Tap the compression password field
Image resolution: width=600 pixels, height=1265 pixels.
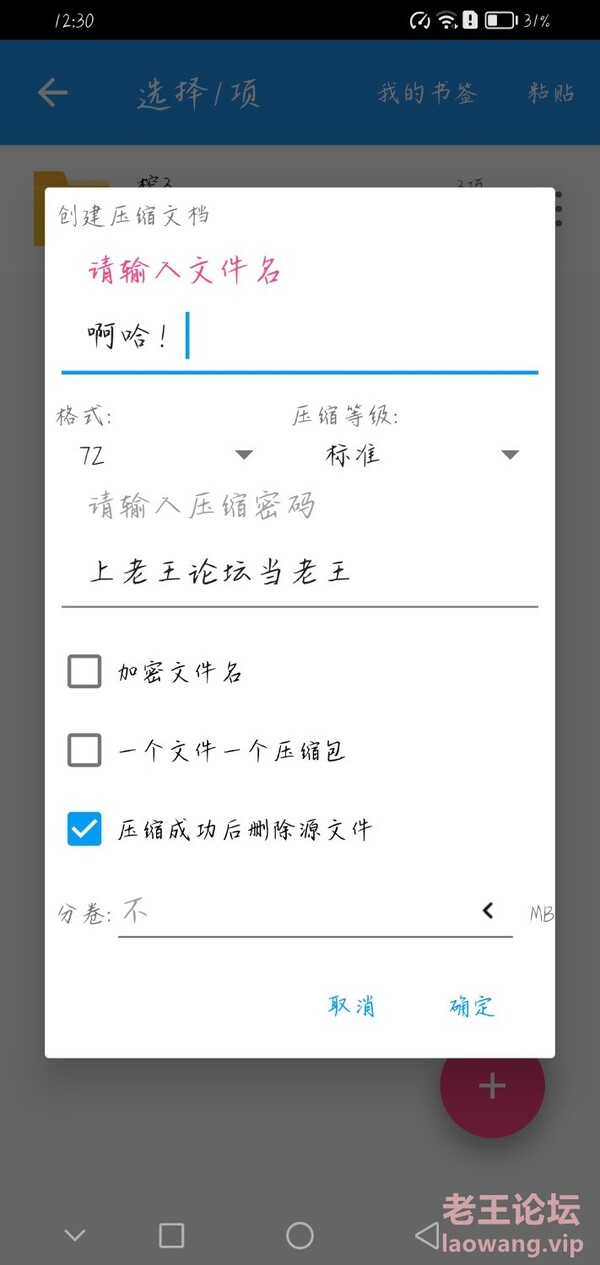(x=300, y=573)
